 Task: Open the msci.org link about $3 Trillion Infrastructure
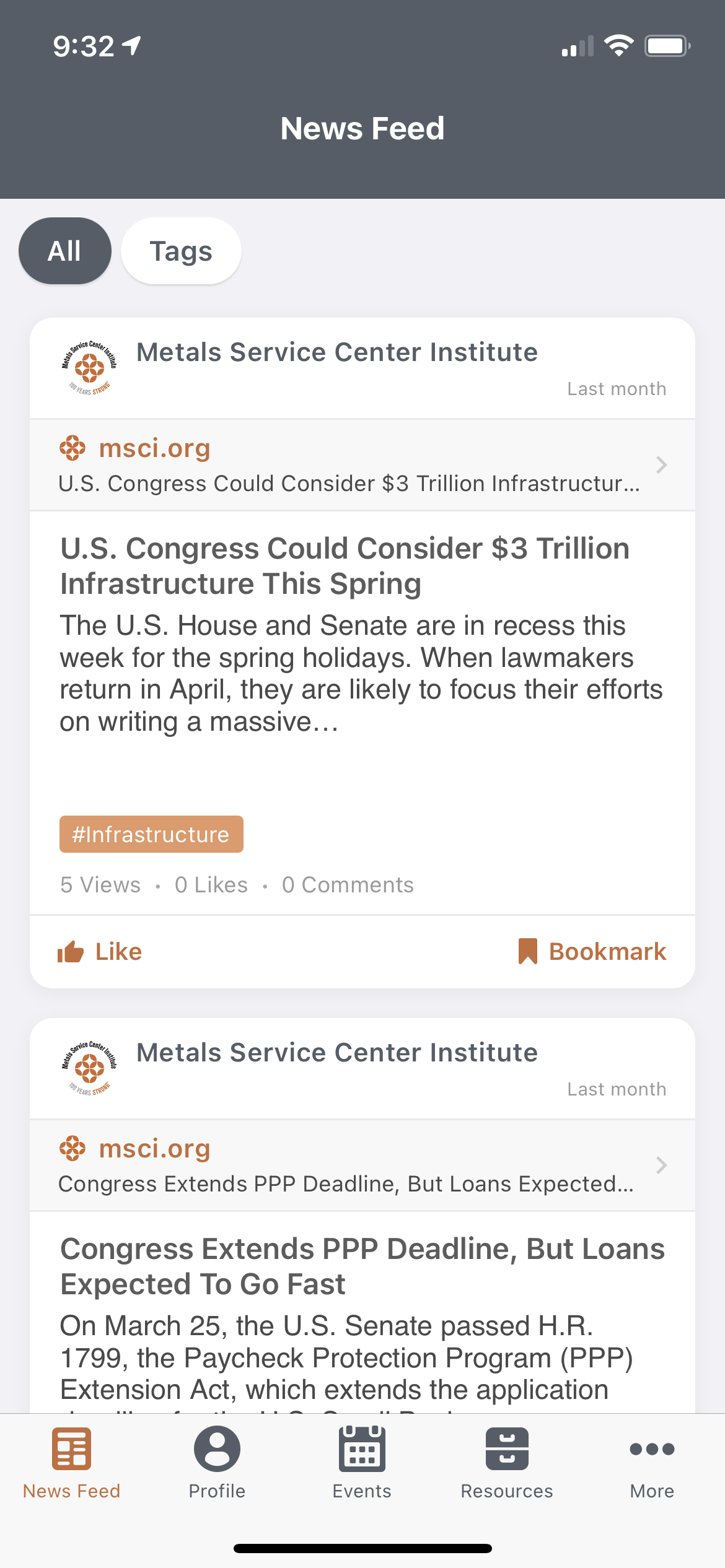362,465
